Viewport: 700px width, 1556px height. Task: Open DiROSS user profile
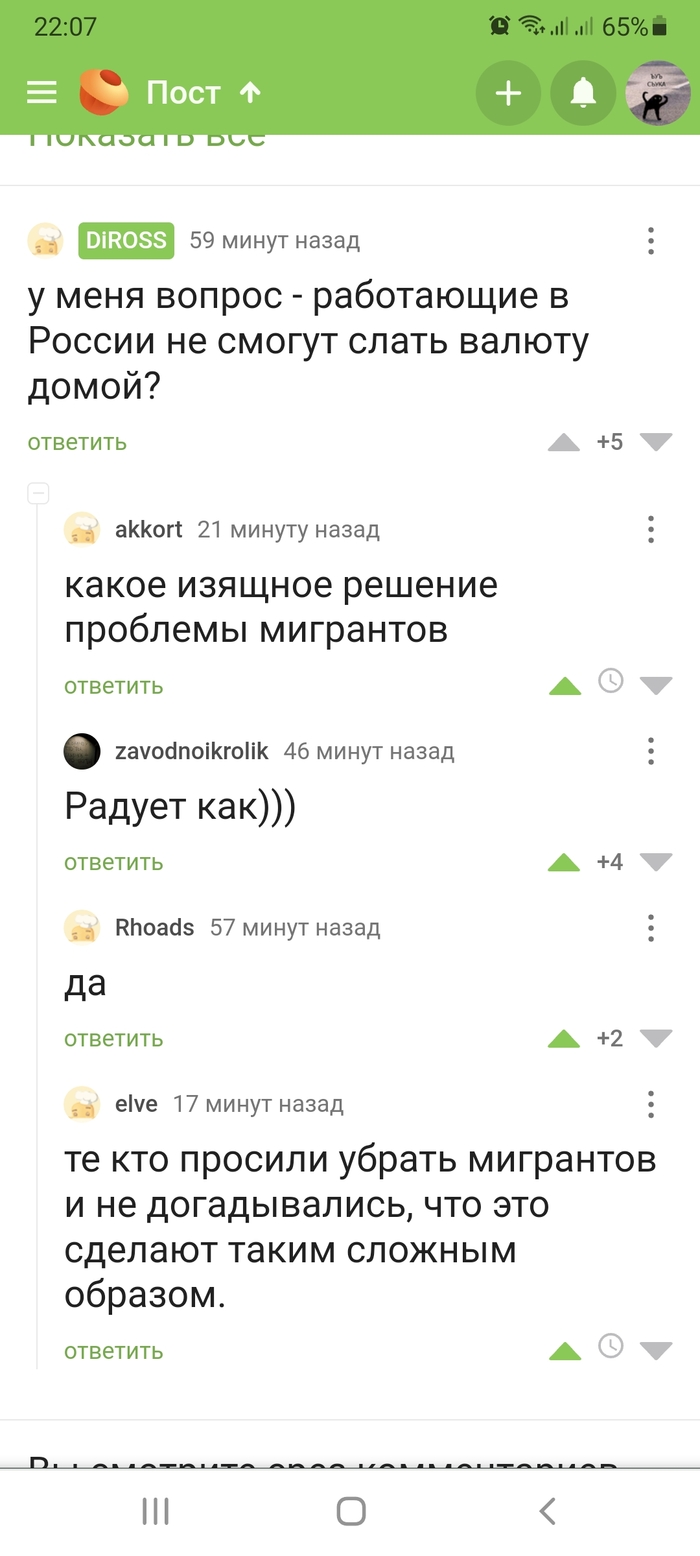pos(126,241)
